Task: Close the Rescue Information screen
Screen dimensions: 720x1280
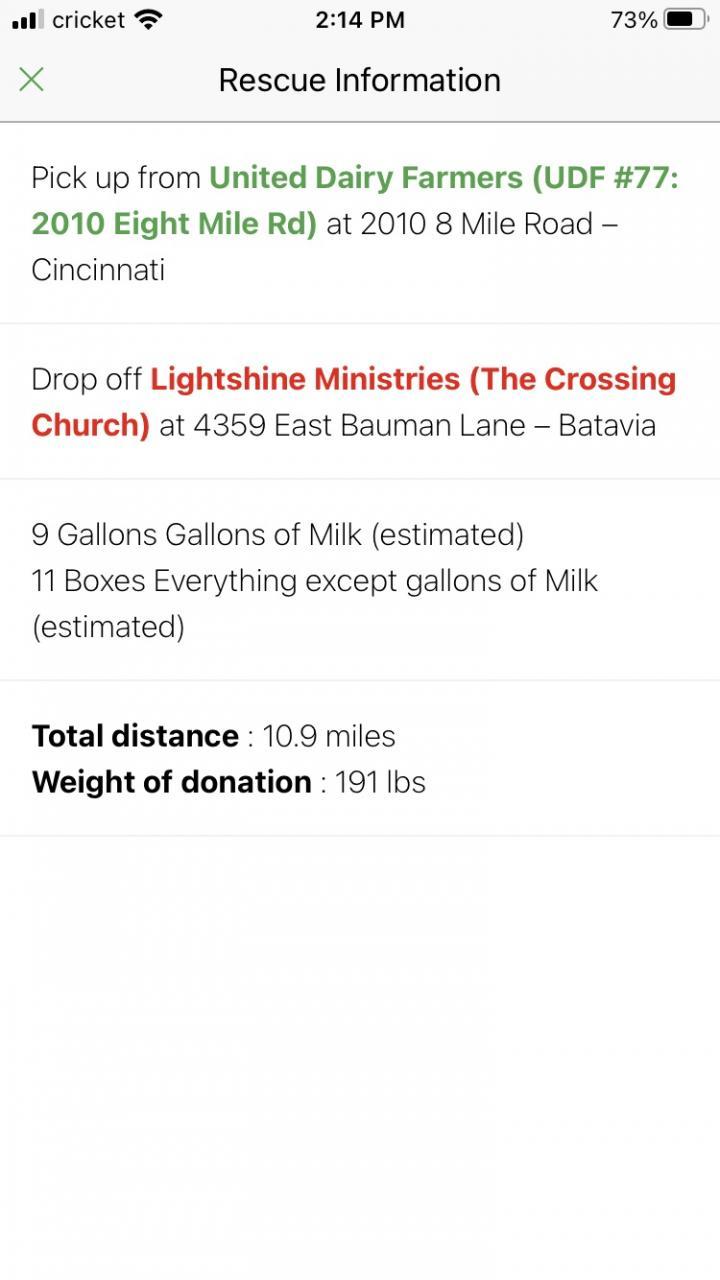Action: pyautogui.click(x=32, y=80)
